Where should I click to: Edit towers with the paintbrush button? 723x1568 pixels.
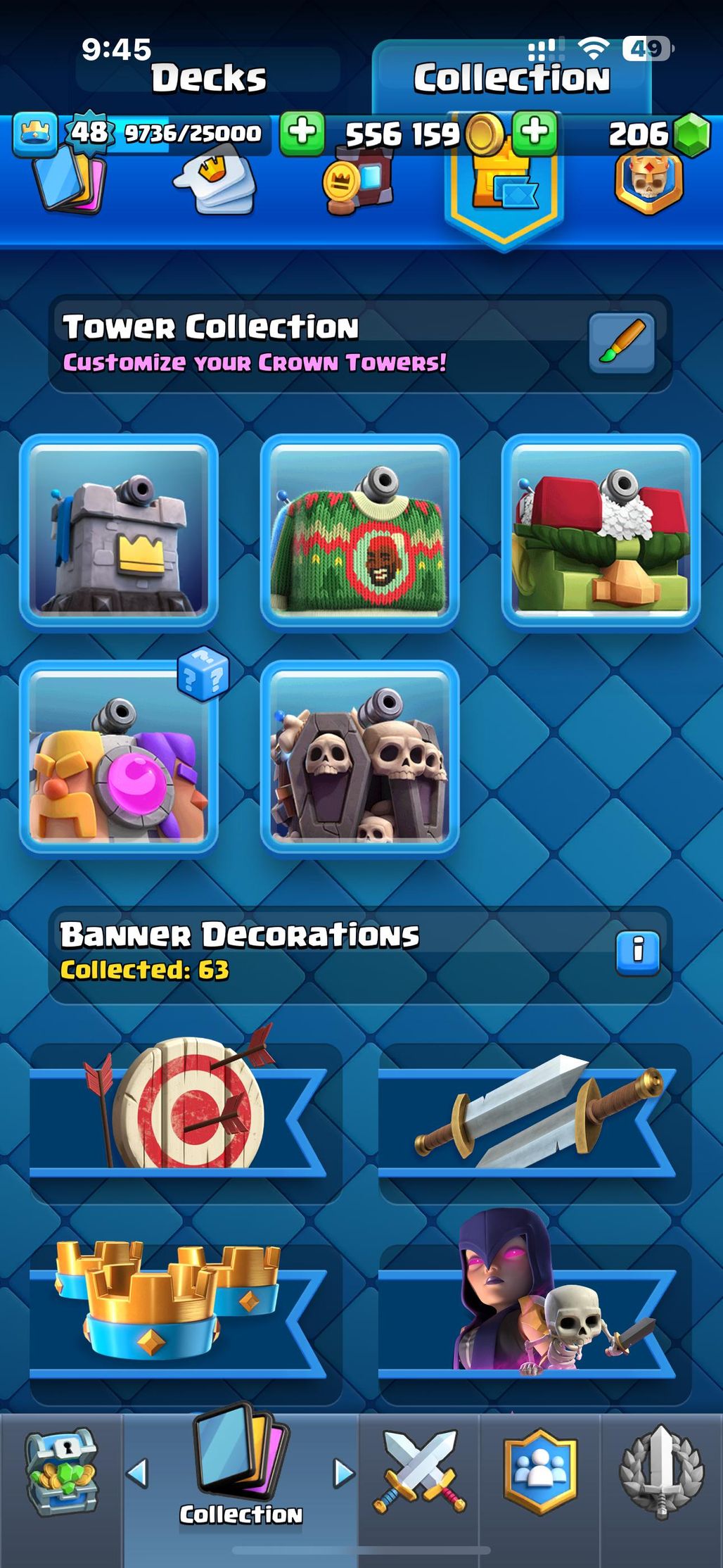click(x=621, y=343)
